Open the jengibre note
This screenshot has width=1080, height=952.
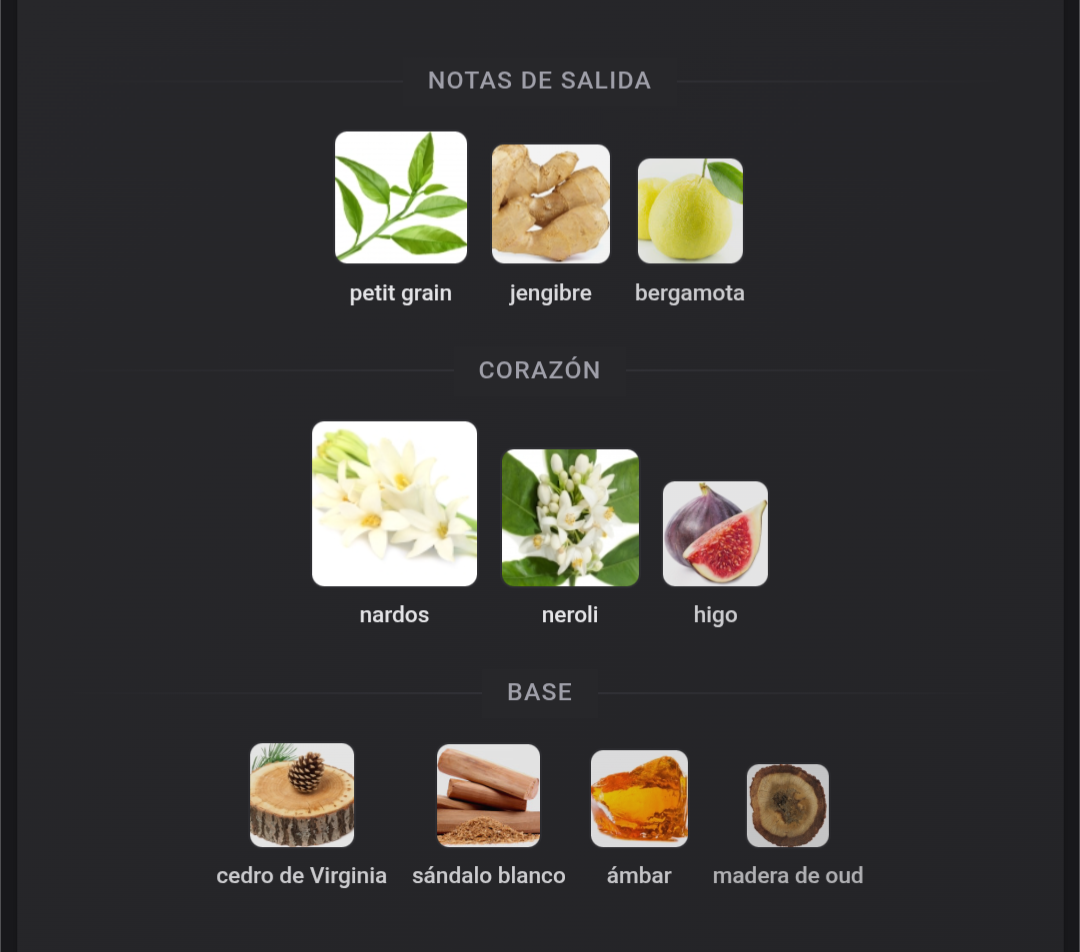tap(550, 204)
